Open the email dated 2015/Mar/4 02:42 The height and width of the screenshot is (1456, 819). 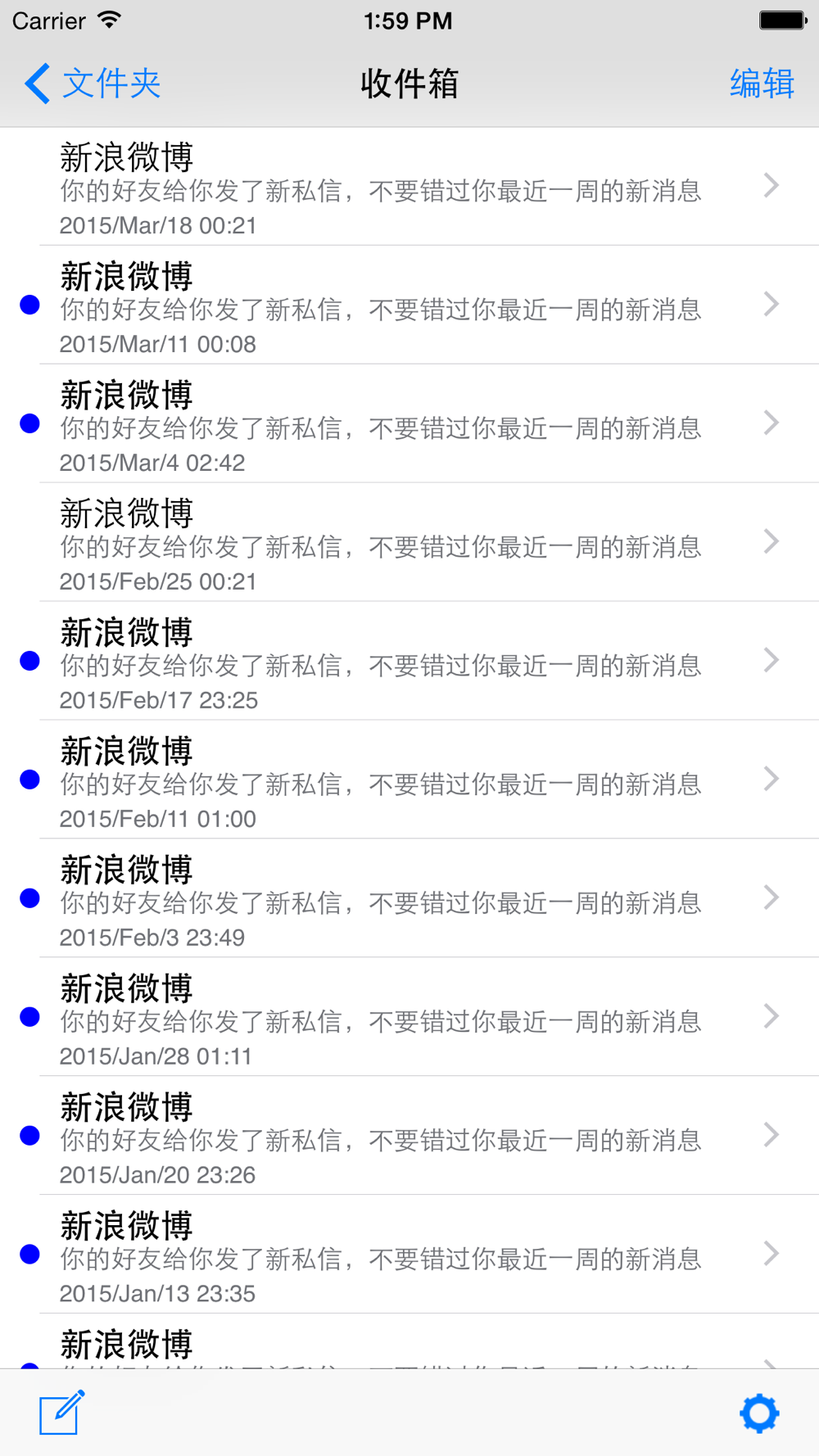click(409, 425)
